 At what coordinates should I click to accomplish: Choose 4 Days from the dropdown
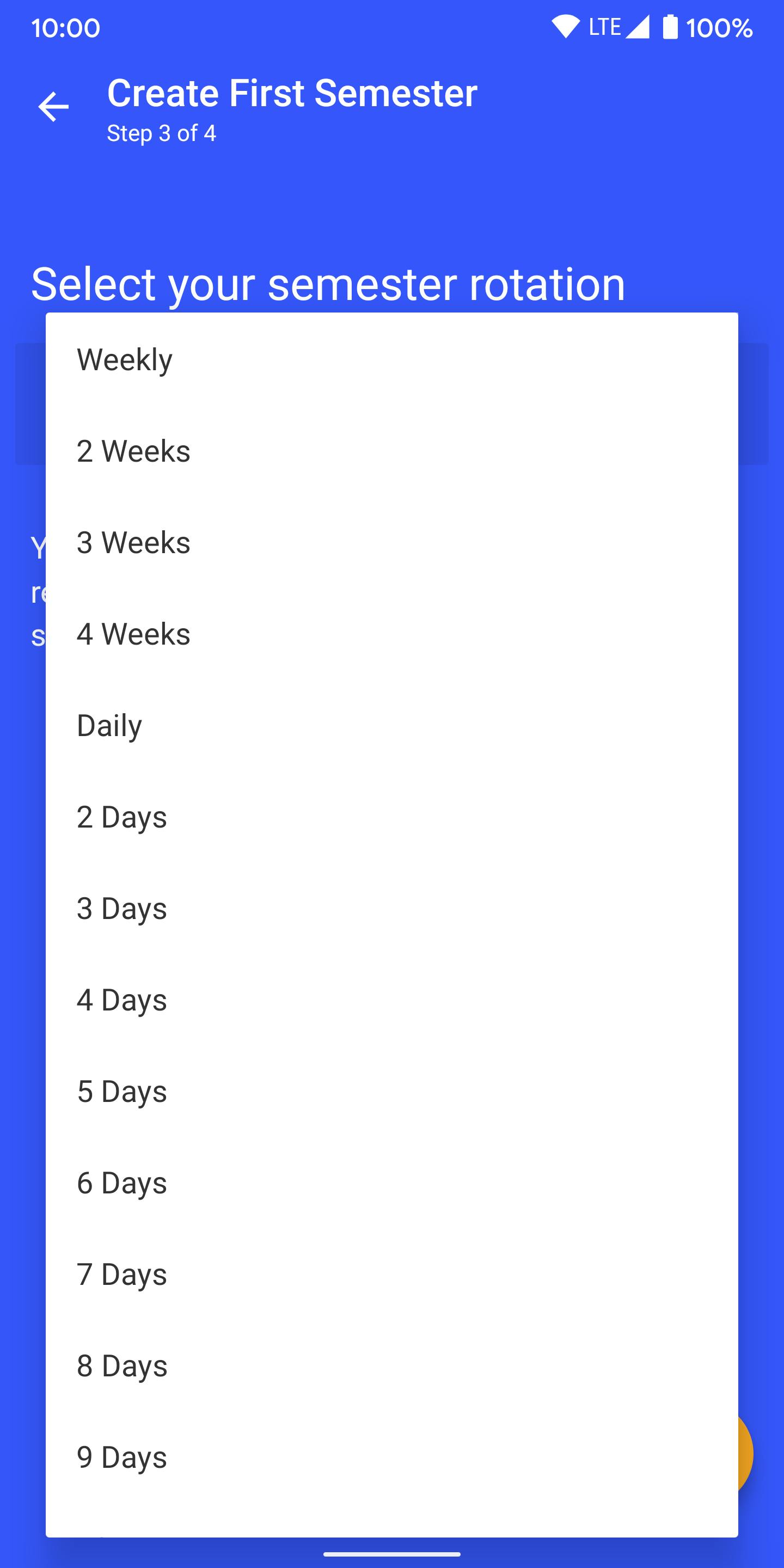click(x=392, y=1000)
